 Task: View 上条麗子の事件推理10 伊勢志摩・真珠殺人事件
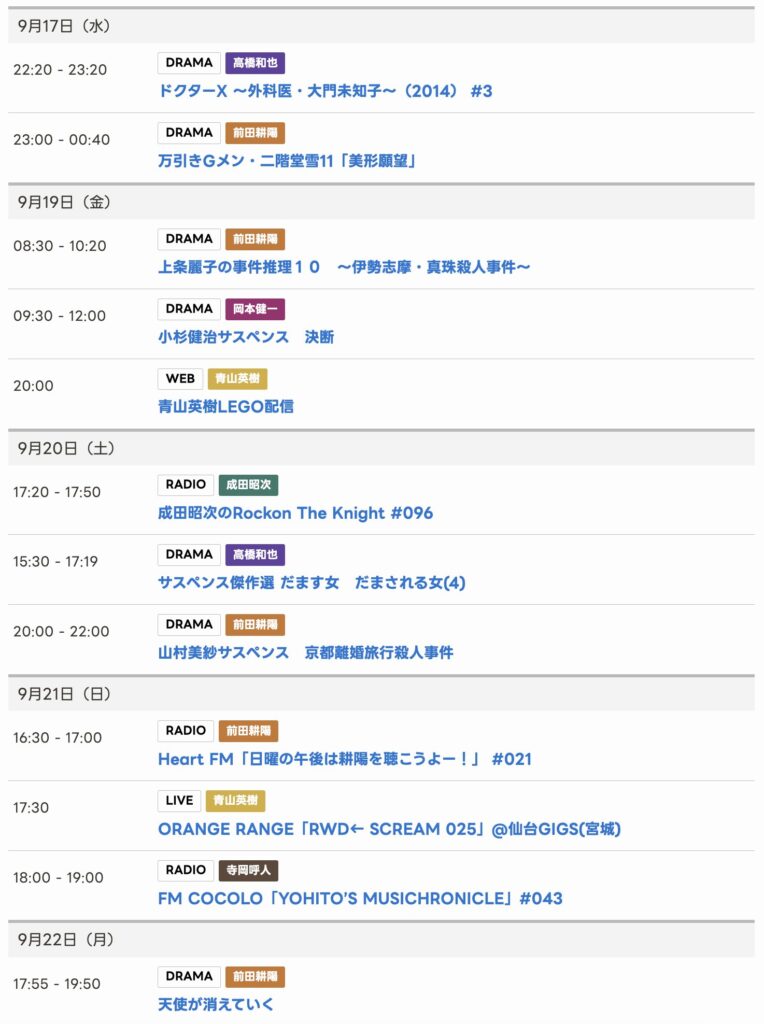(343, 267)
